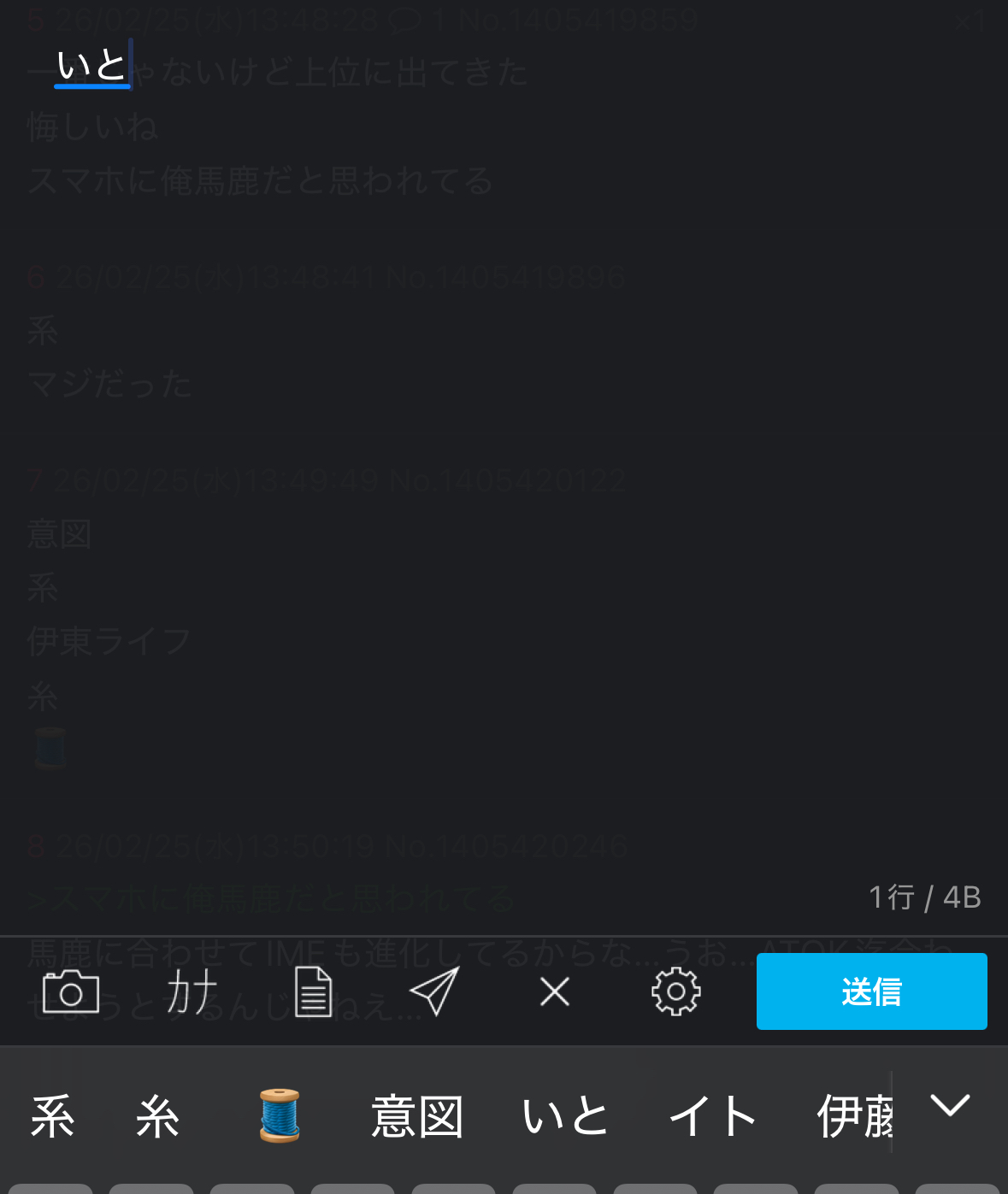
Task: Tap the カナ katakana conversion icon
Action: 192,991
